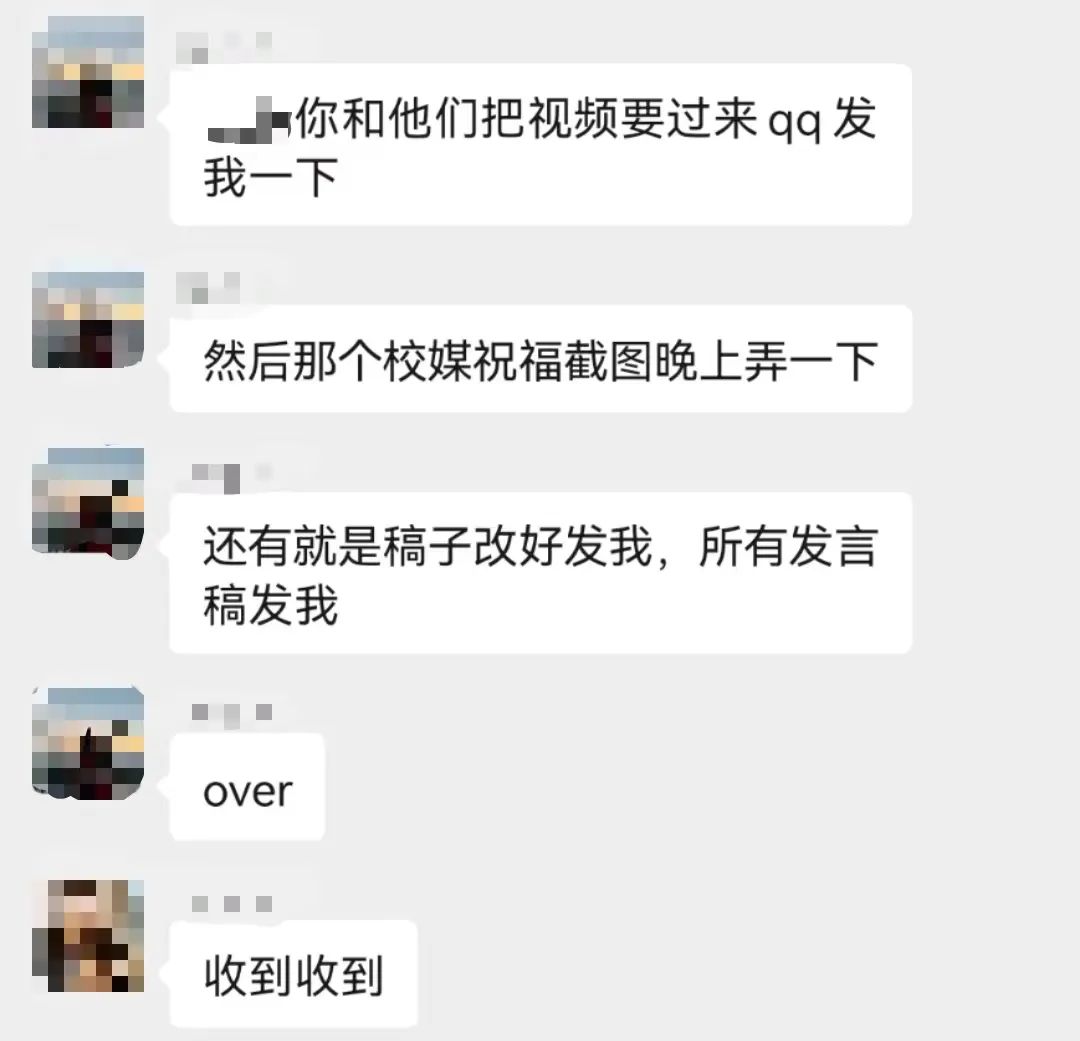View profile of sender of '然后那个校媒祝福截图' message

point(88,319)
